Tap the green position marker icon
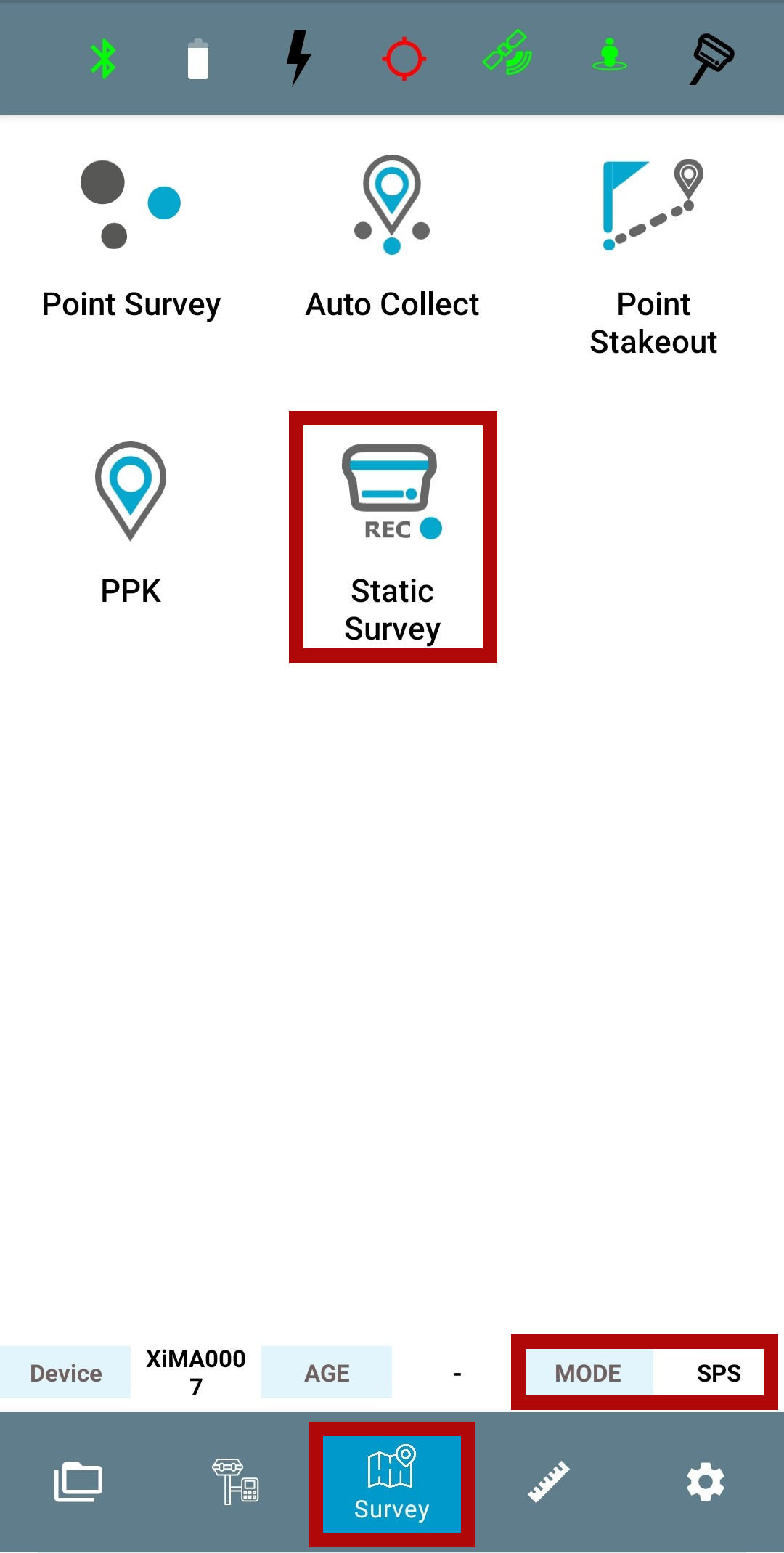 pos(610,55)
